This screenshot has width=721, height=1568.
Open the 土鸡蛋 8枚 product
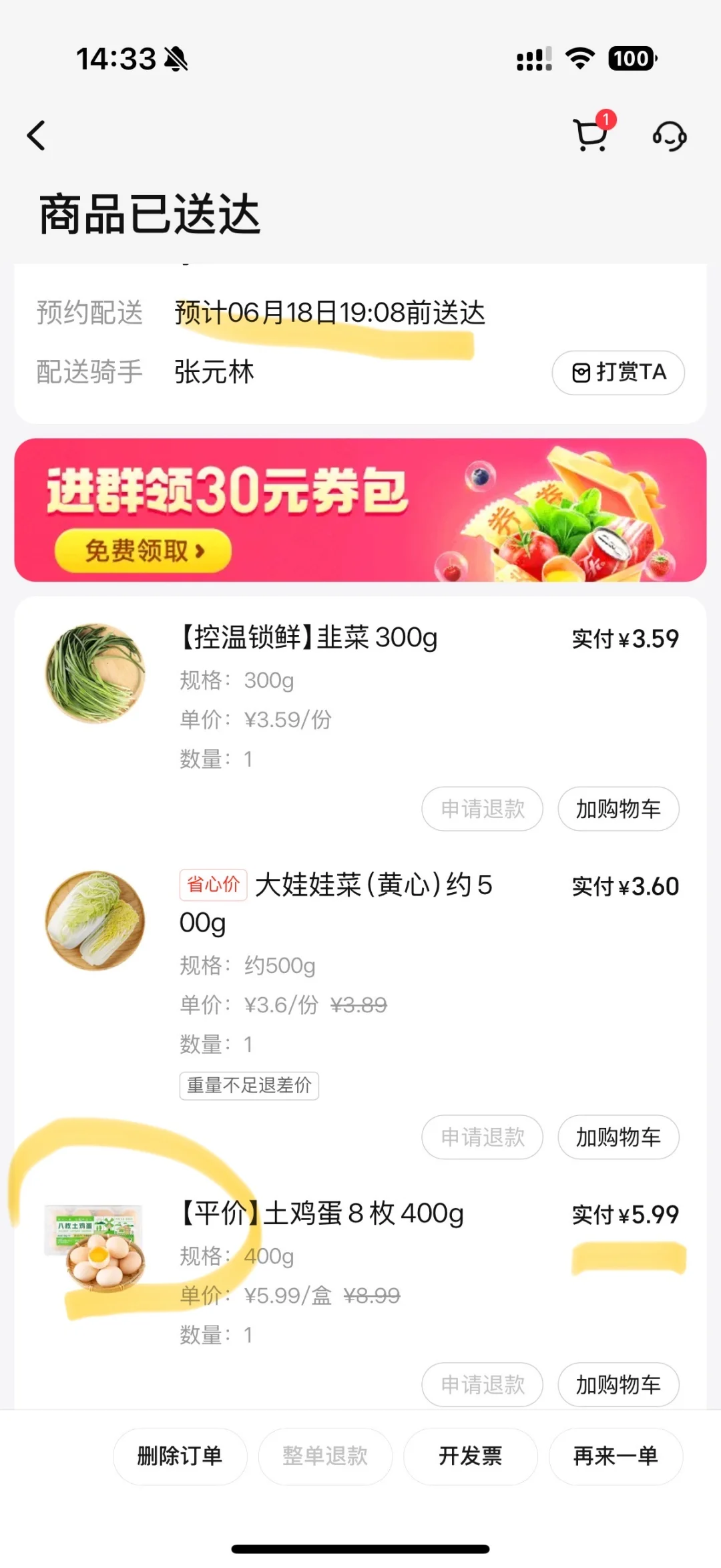(x=323, y=1213)
